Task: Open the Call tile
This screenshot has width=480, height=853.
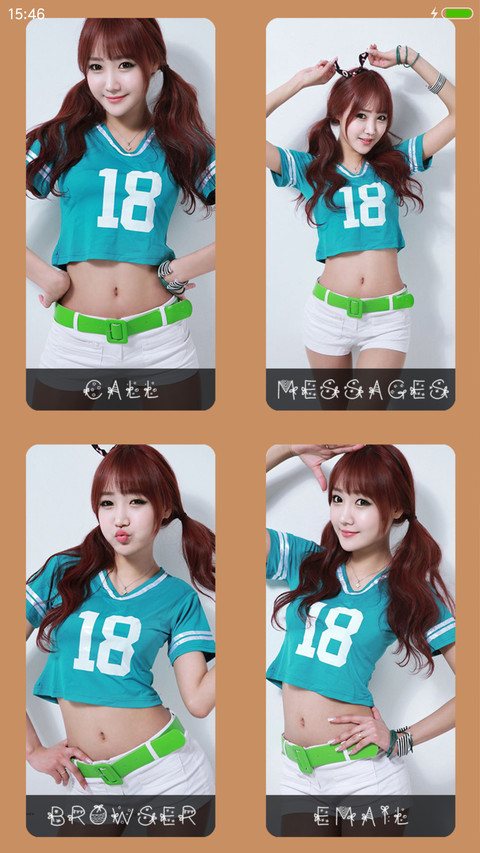Action: (120, 214)
